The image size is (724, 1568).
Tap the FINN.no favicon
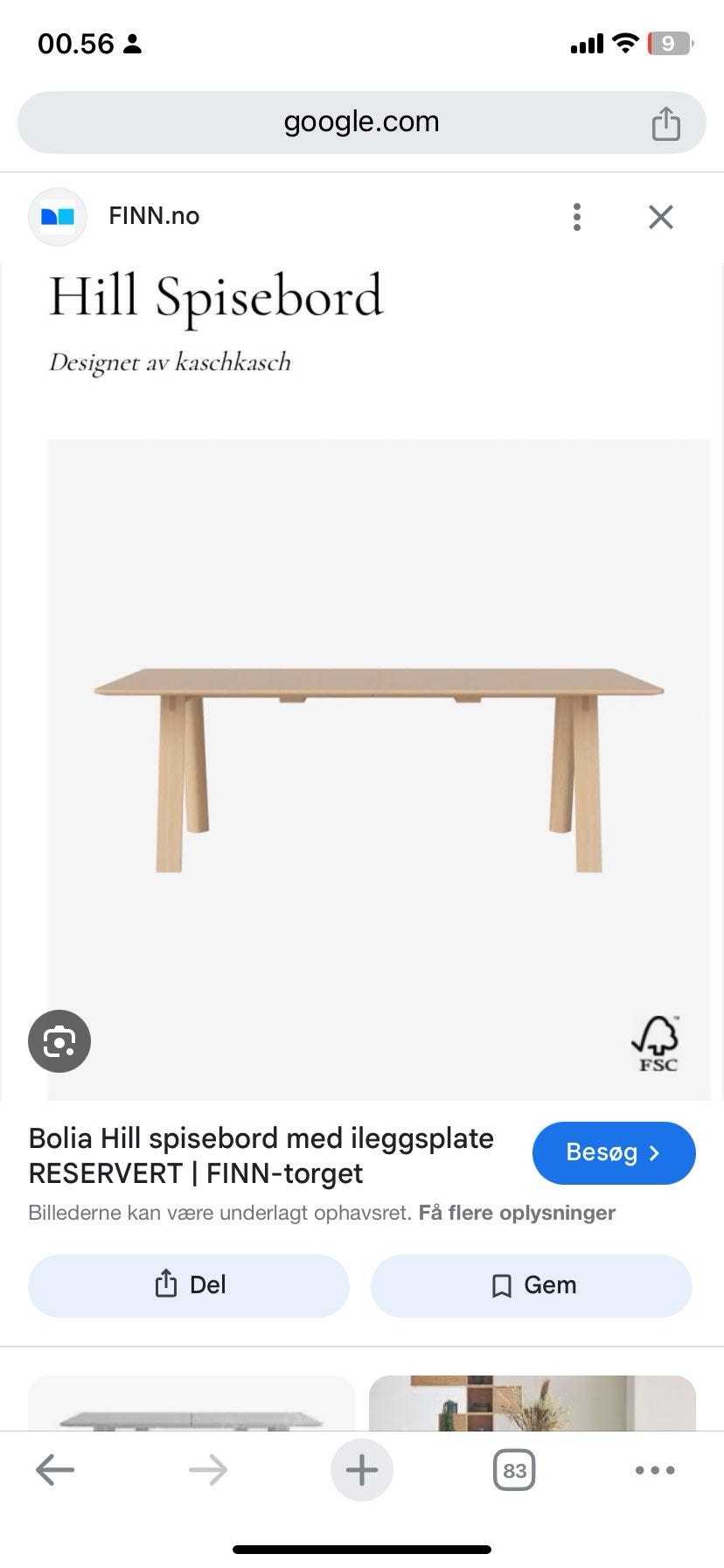[x=58, y=216]
